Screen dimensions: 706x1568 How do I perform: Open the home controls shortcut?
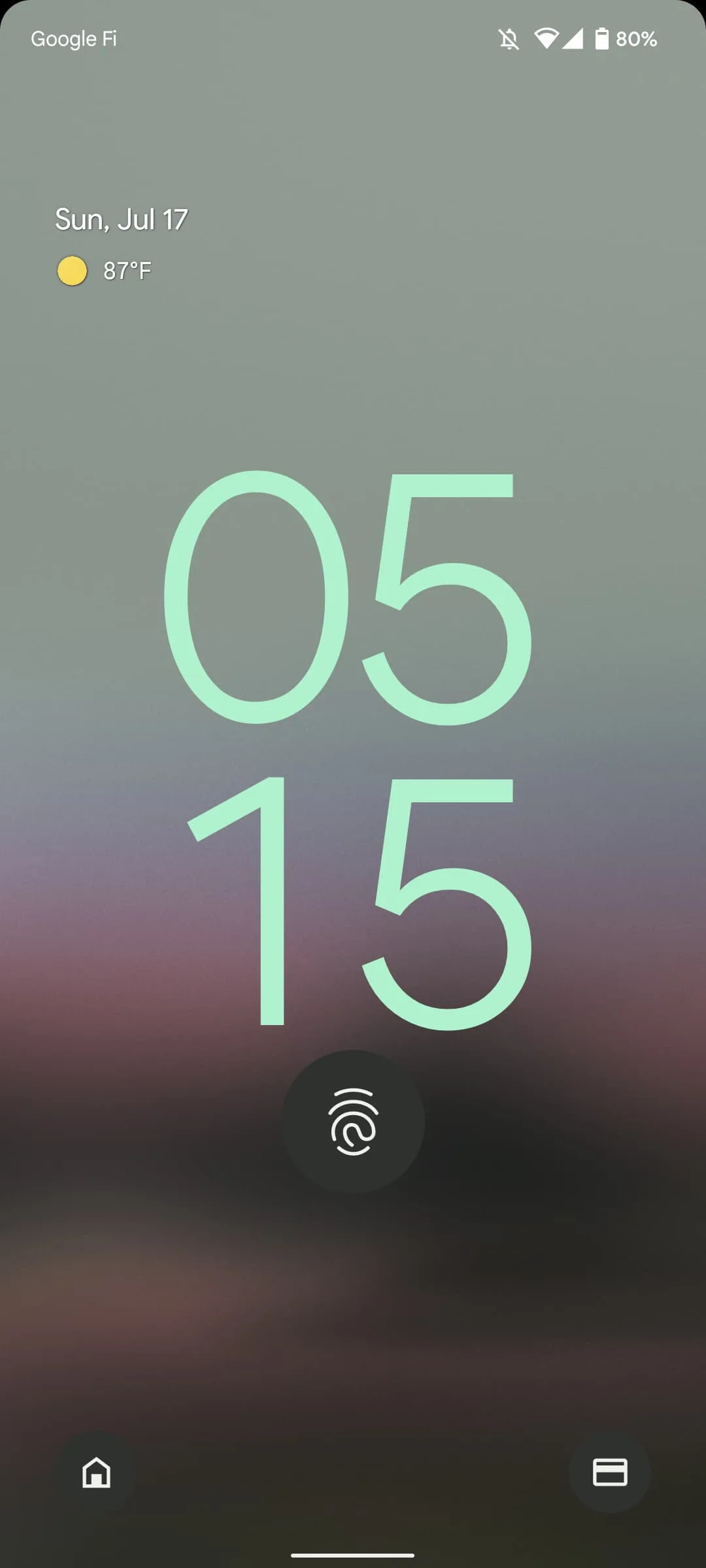[96, 1473]
